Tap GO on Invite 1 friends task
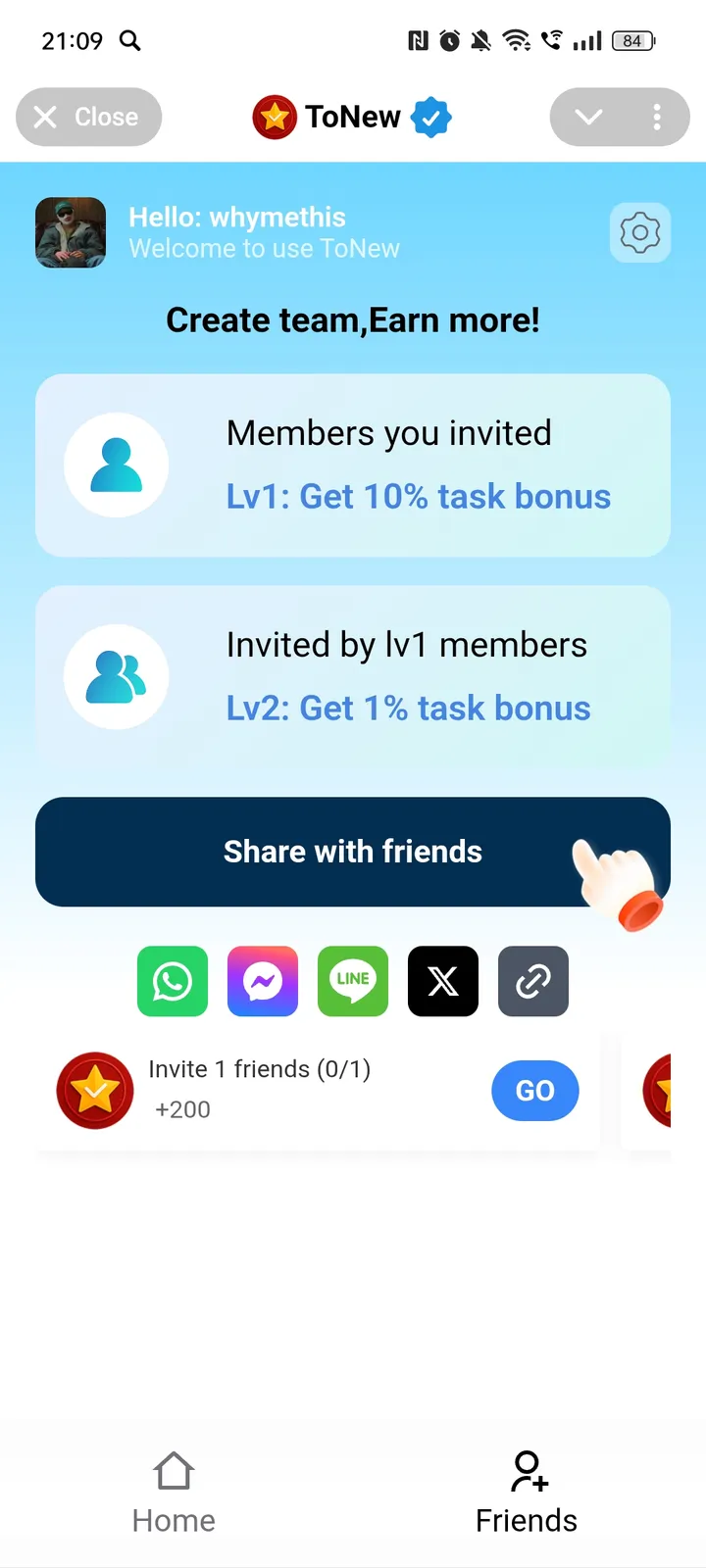This screenshot has width=706, height=1568. (534, 1091)
